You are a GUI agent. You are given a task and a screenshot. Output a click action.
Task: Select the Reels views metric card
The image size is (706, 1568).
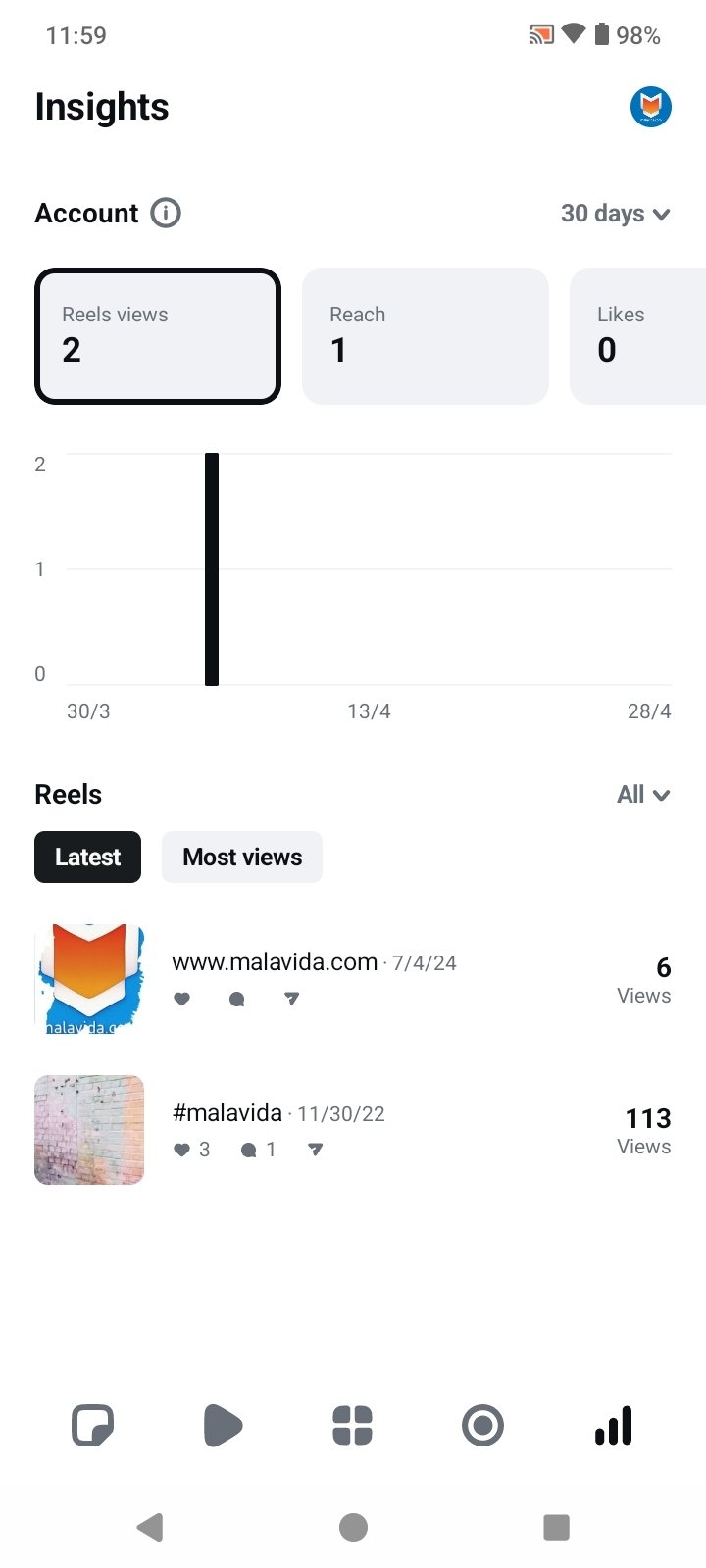pos(158,336)
